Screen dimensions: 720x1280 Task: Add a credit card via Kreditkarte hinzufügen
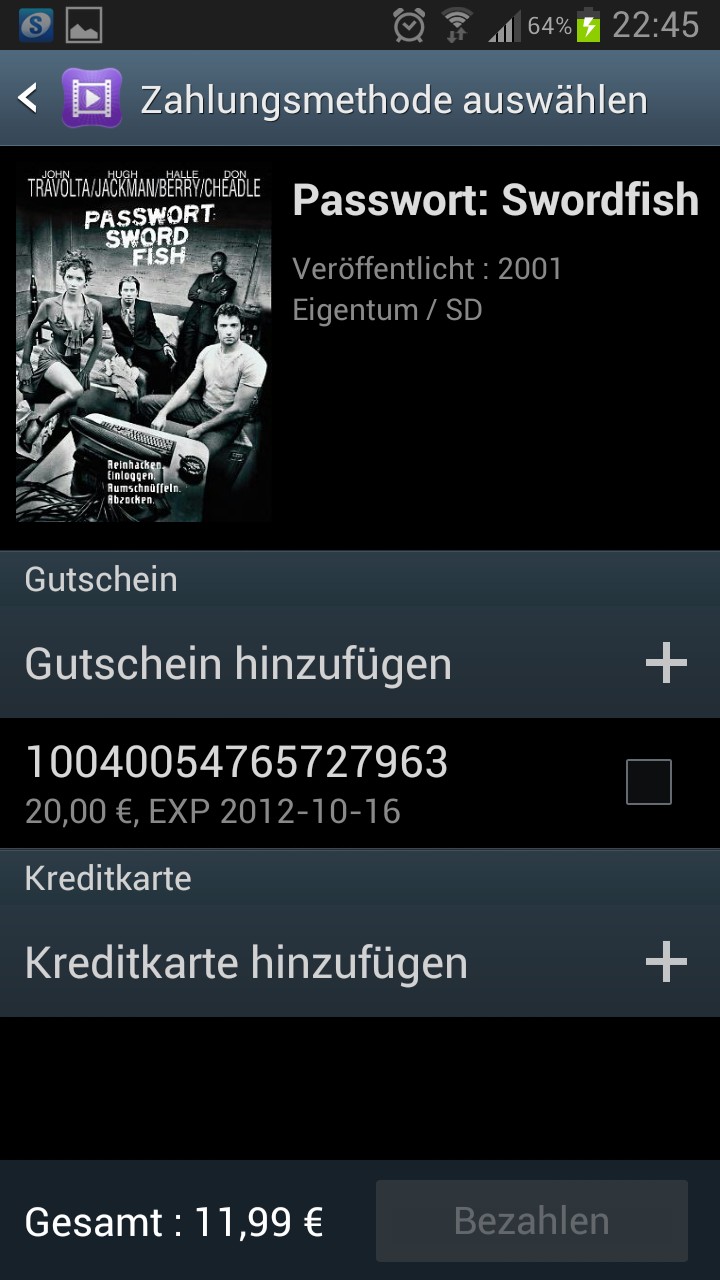click(x=360, y=963)
